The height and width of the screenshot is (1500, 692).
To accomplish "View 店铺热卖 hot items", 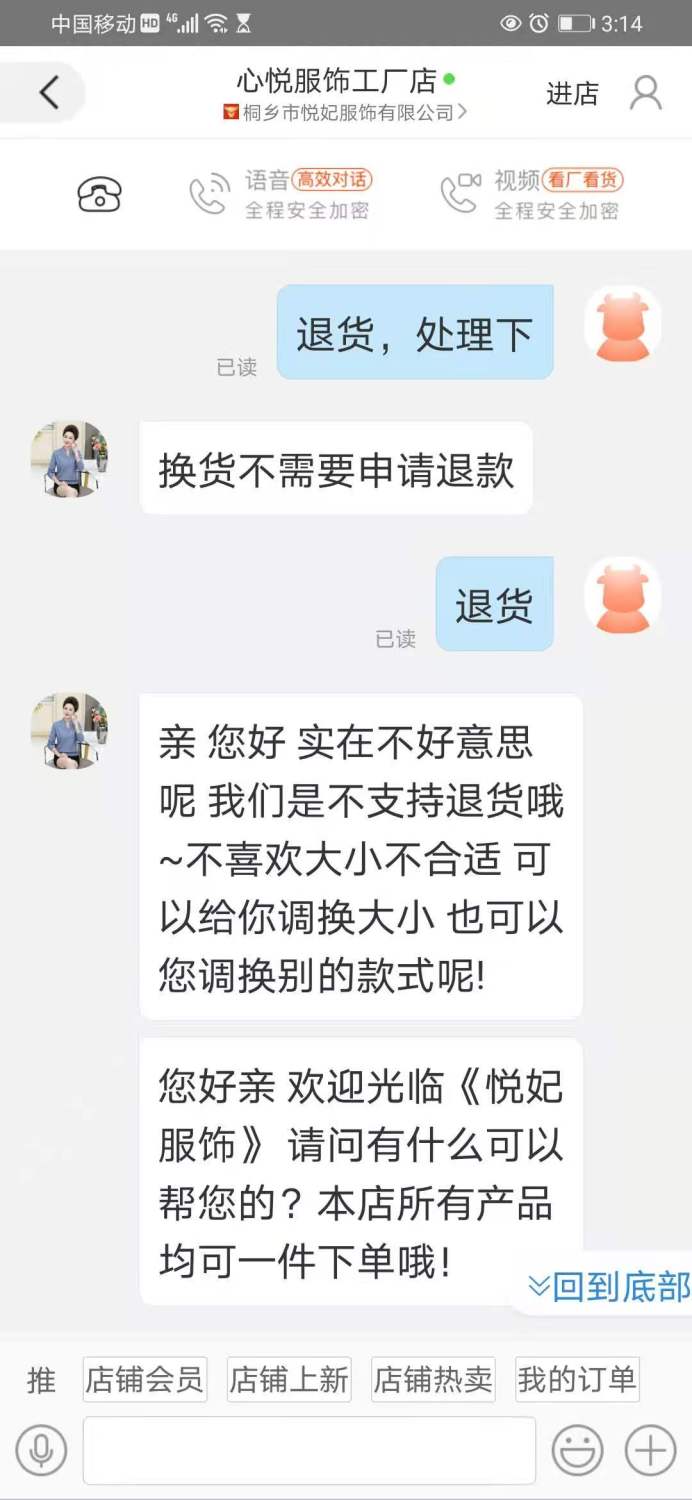I will pyautogui.click(x=433, y=1380).
